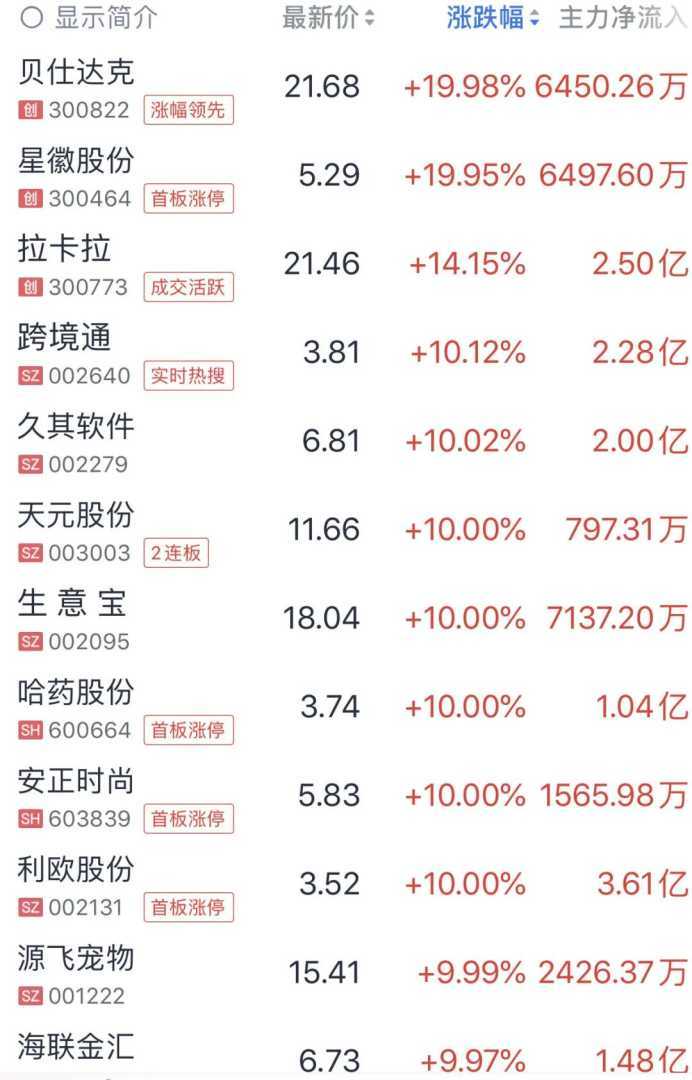This screenshot has width=692, height=1080.
Task: Open the 生意宝 stock row
Action: click(x=72, y=603)
